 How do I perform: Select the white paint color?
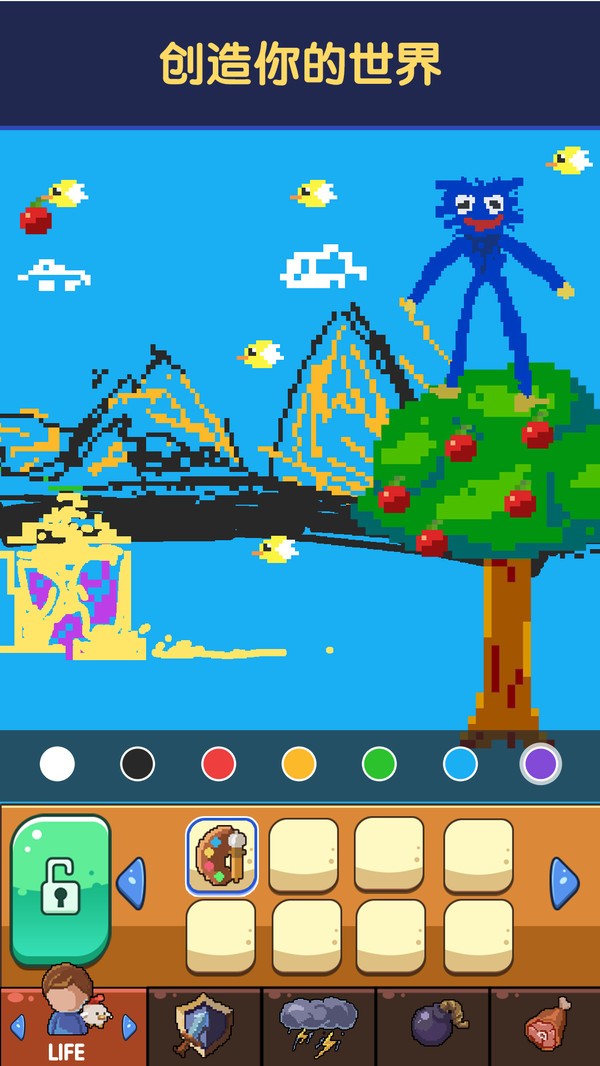(57, 765)
